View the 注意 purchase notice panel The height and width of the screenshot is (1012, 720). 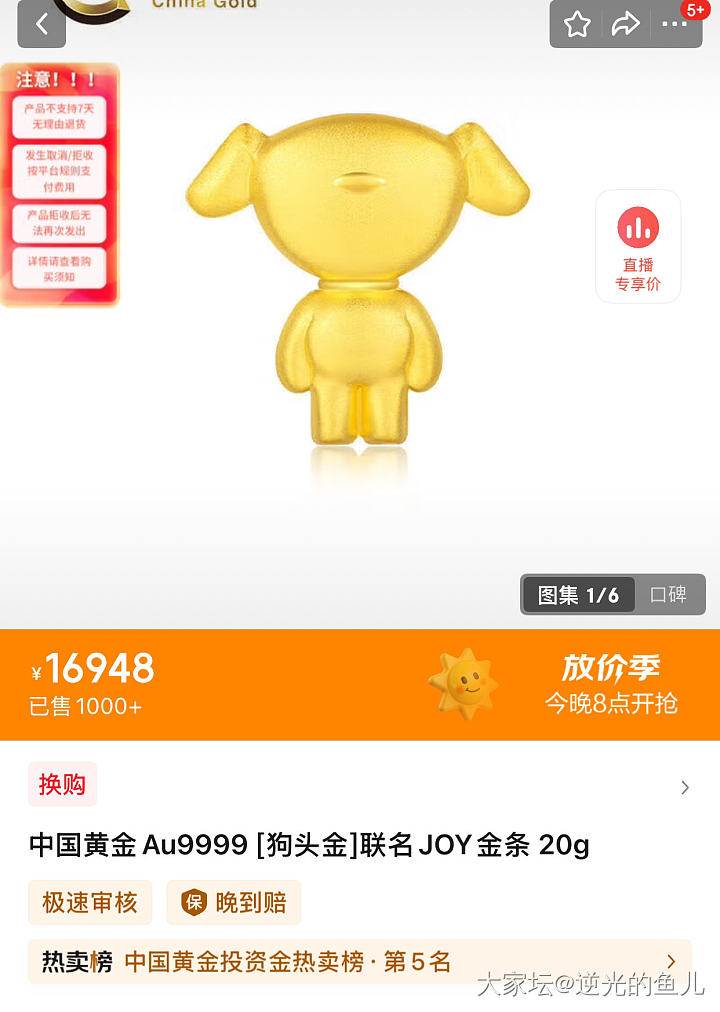[x=59, y=185]
